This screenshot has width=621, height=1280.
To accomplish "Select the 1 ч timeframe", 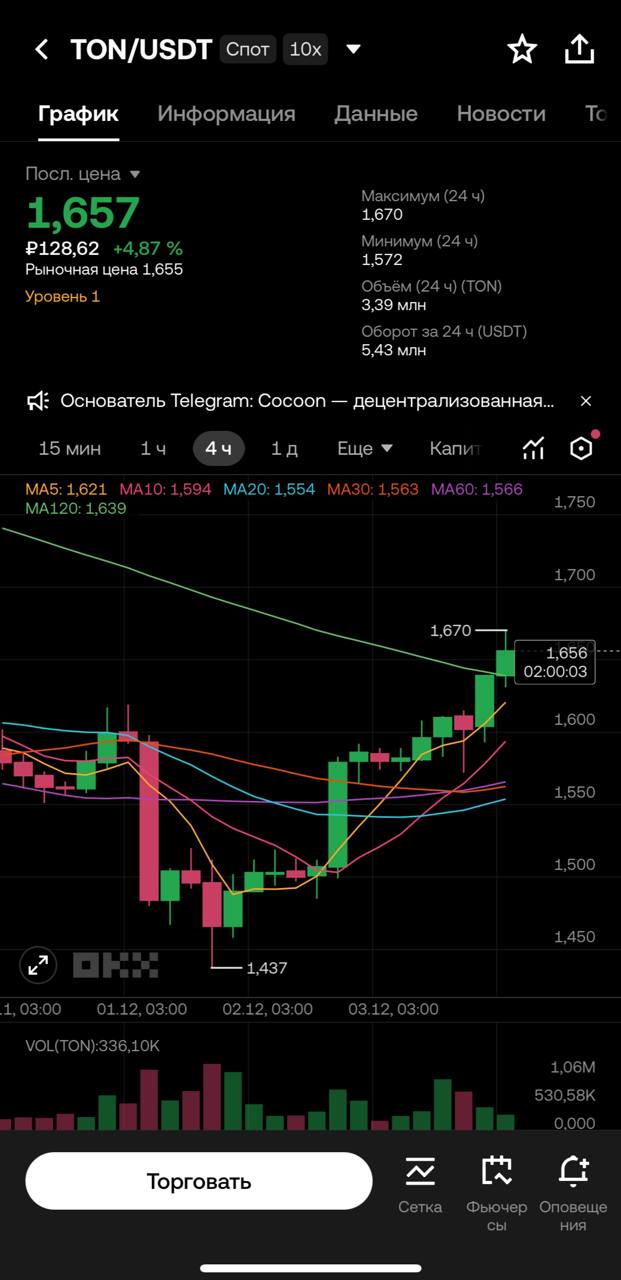I will pos(153,448).
